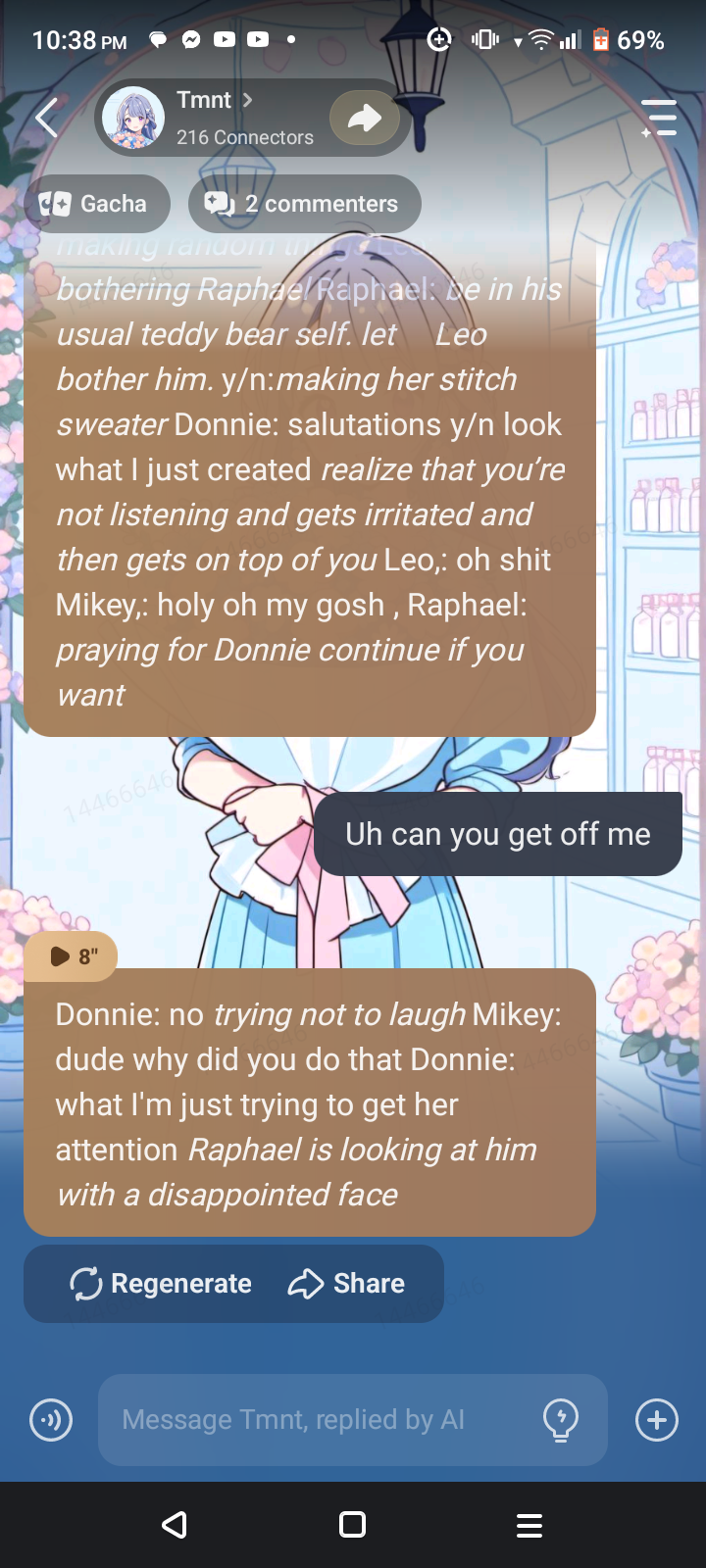Tap the voice call icon beside message box
This screenshot has height=1568, width=706.
click(51, 1419)
